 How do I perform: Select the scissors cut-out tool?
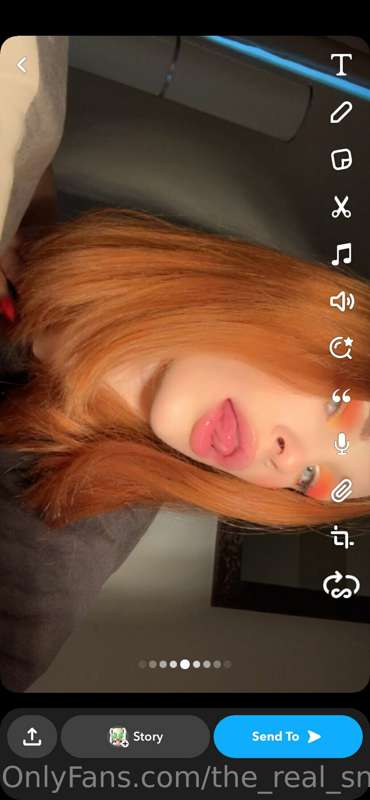point(341,207)
